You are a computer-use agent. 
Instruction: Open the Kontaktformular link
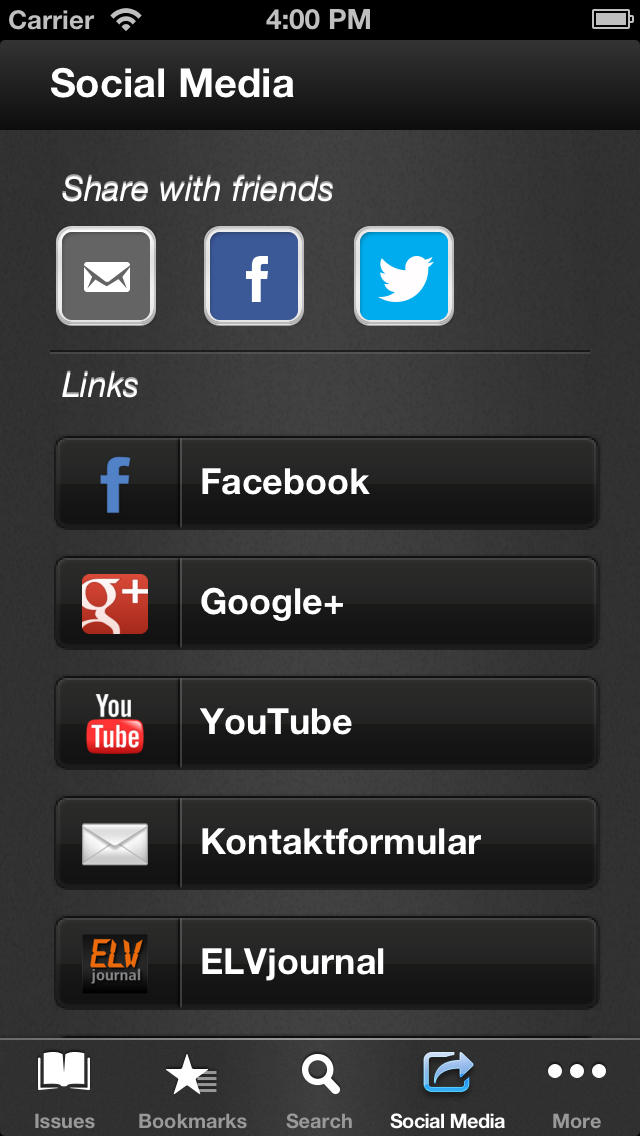tap(326, 843)
